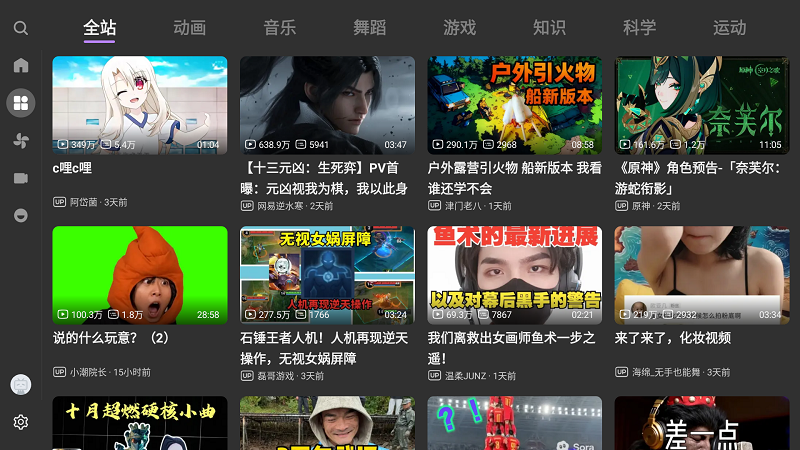The height and width of the screenshot is (450, 800).
Task: Play the 石锤王者人机 video
Action: click(327, 275)
